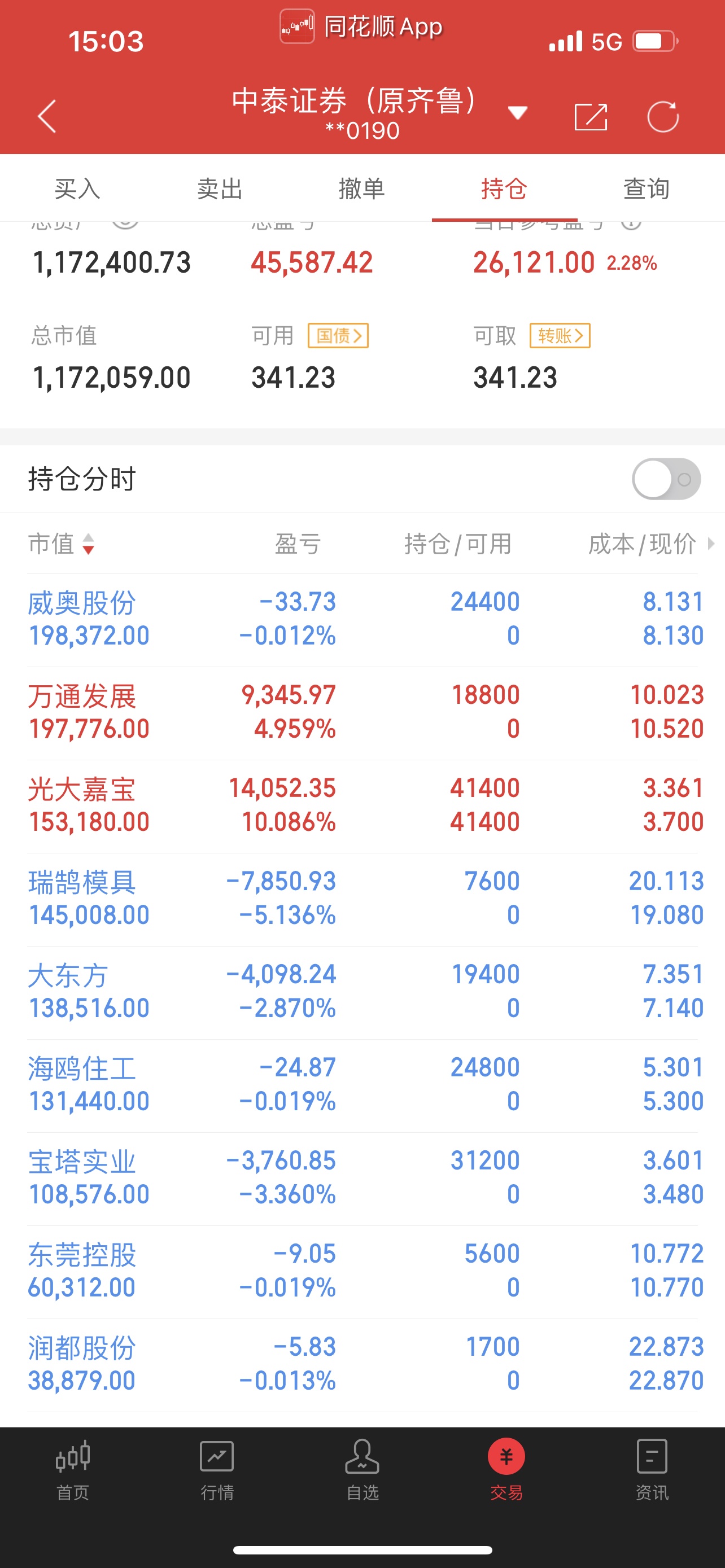Go back using the top-left arrow
Image resolution: width=725 pixels, height=1568 pixels.
coord(47,116)
